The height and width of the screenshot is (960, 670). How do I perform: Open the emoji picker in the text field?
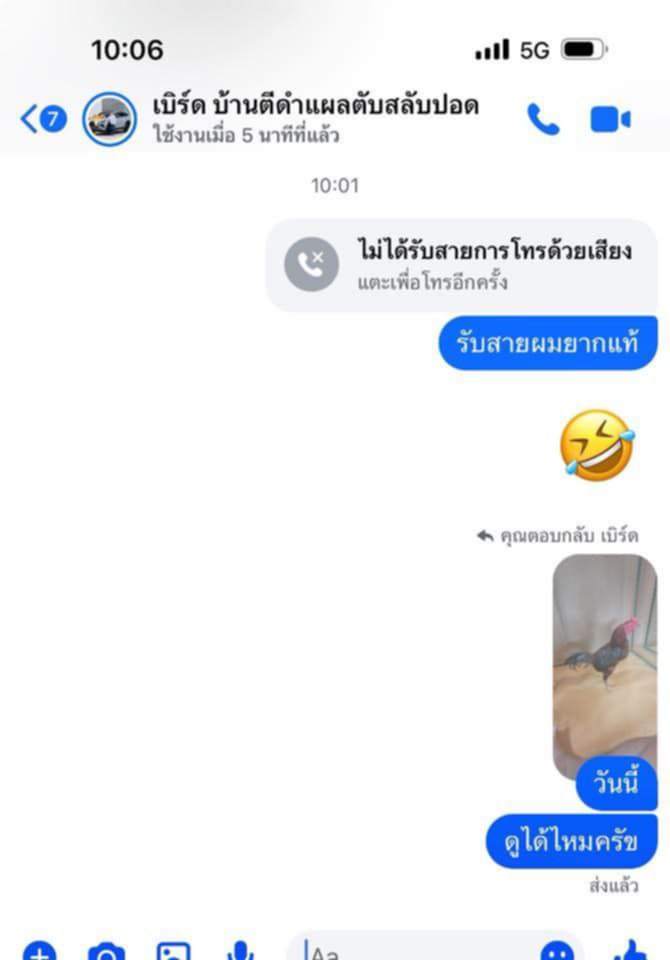click(x=557, y=950)
